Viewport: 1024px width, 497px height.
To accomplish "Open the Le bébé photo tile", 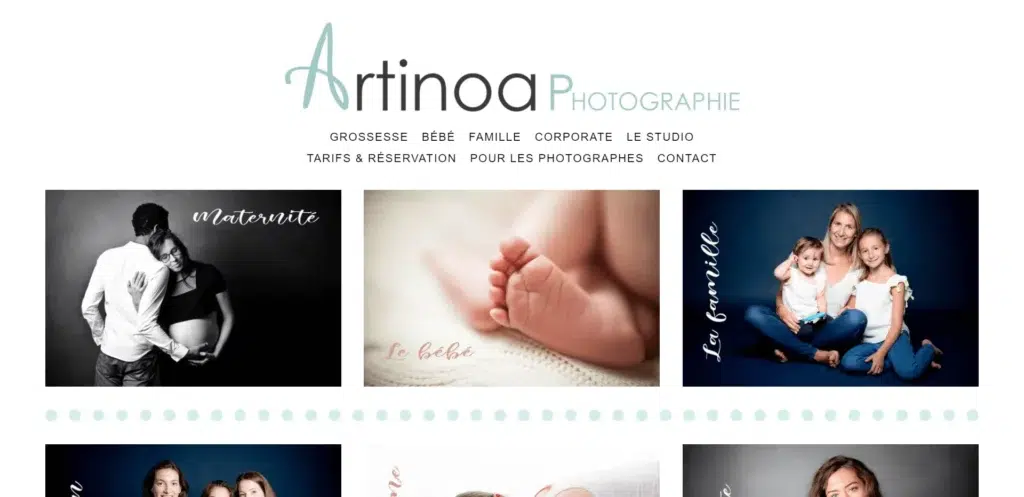I will 511,288.
